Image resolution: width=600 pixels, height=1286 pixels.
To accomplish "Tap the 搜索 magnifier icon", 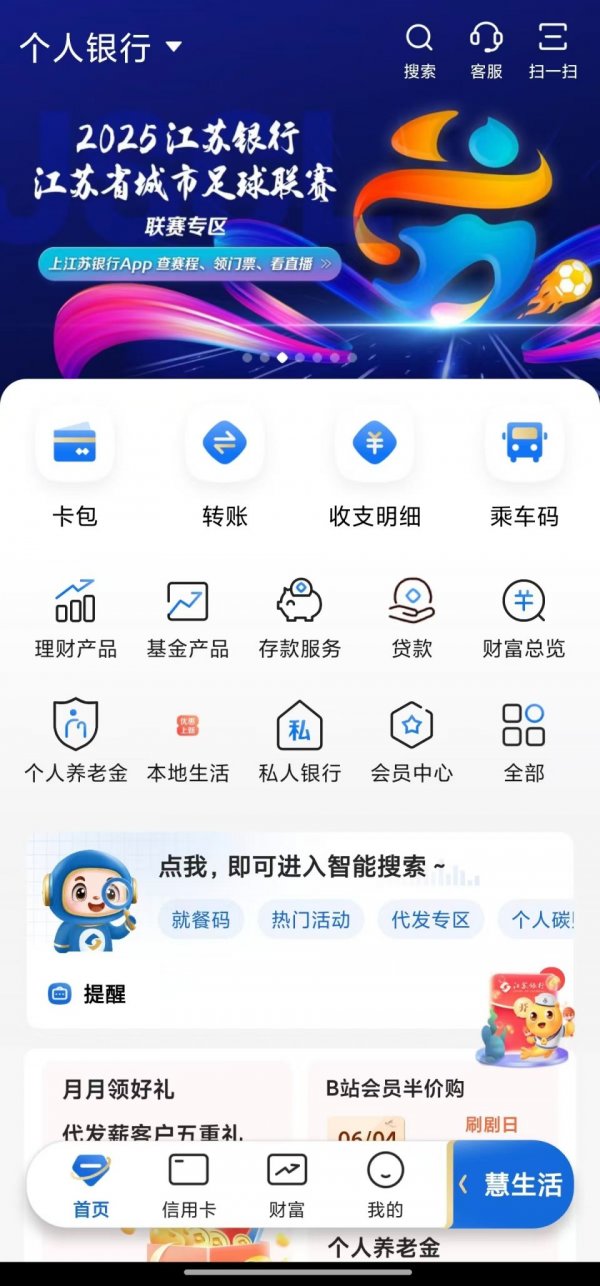I will tap(420, 40).
